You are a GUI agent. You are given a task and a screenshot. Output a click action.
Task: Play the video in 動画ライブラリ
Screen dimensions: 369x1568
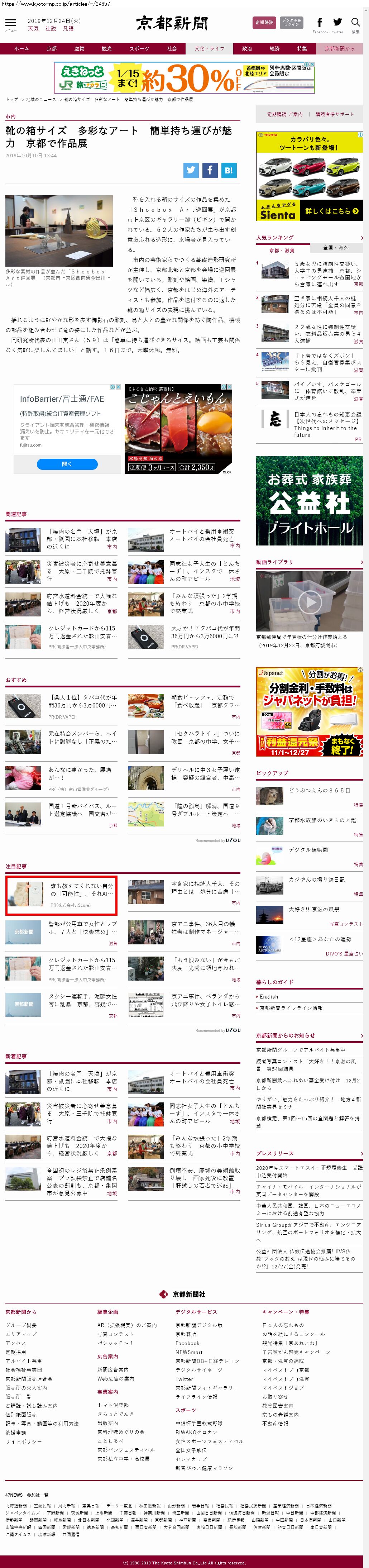pyautogui.click(x=309, y=602)
